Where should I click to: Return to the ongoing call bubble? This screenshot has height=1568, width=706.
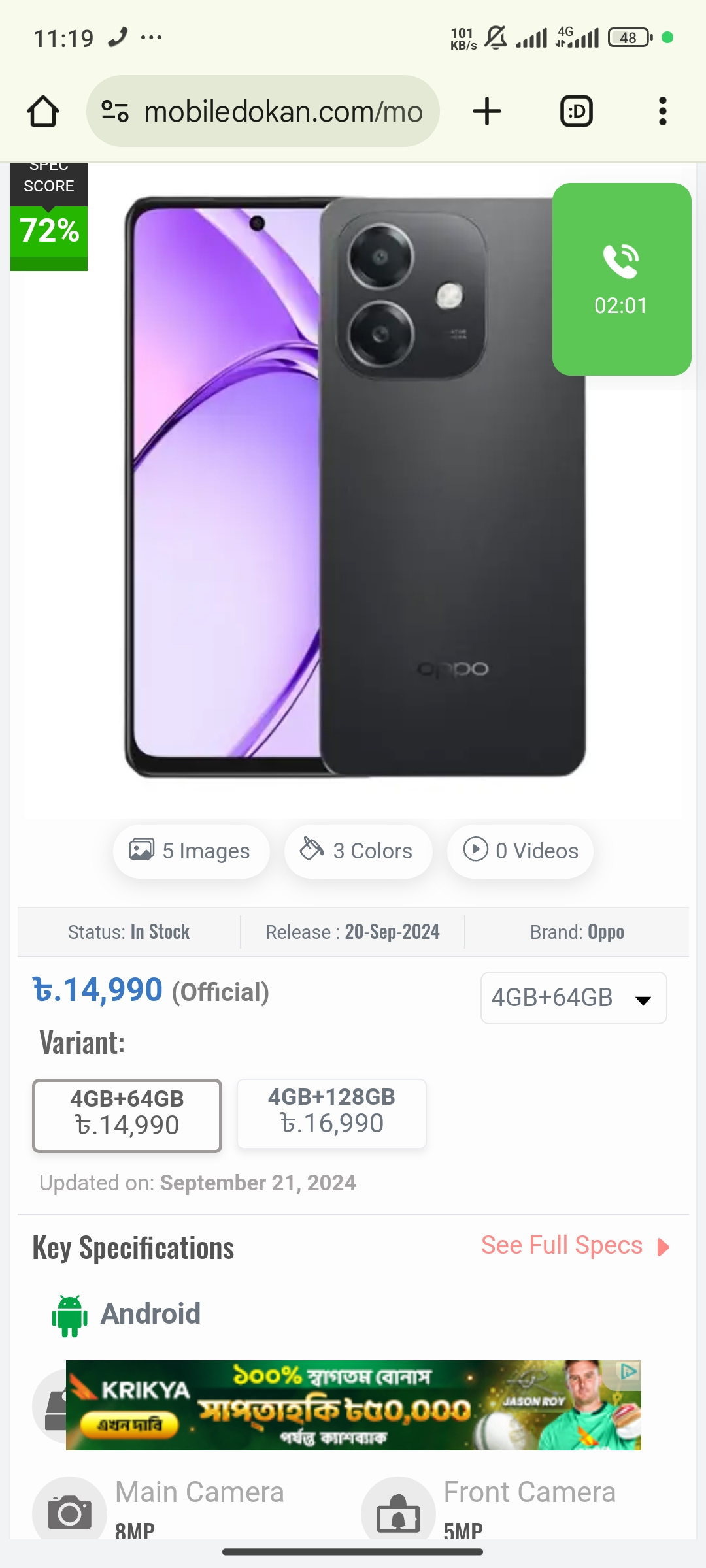point(621,279)
